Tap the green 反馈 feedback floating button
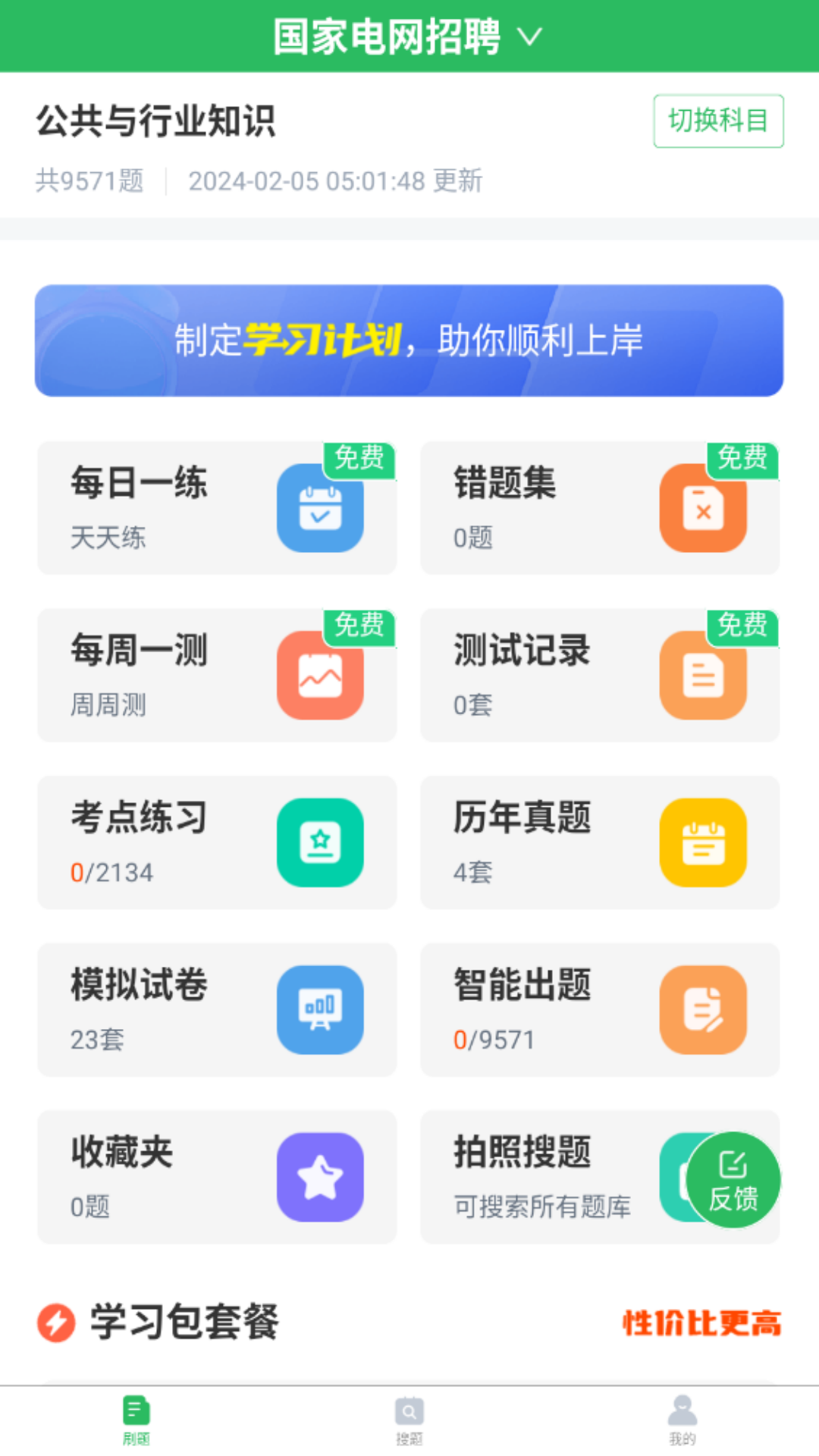The height and width of the screenshot is (1456, 819). click(731, 1180)
